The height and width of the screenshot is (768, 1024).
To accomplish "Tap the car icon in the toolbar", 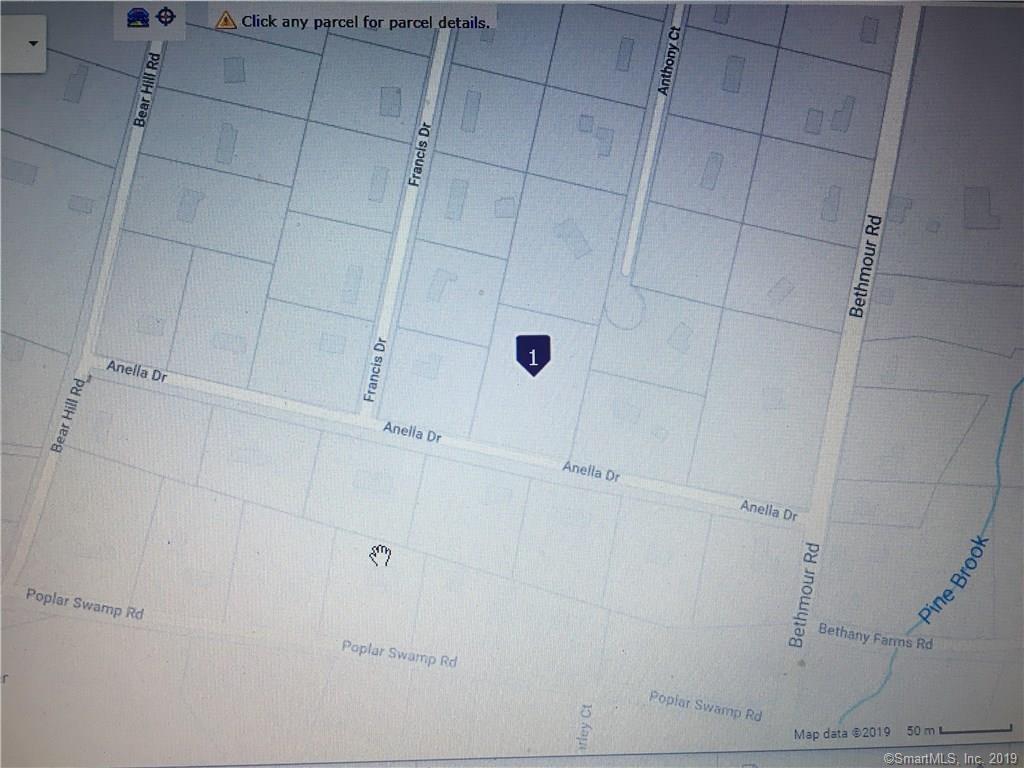I will 138,17.
